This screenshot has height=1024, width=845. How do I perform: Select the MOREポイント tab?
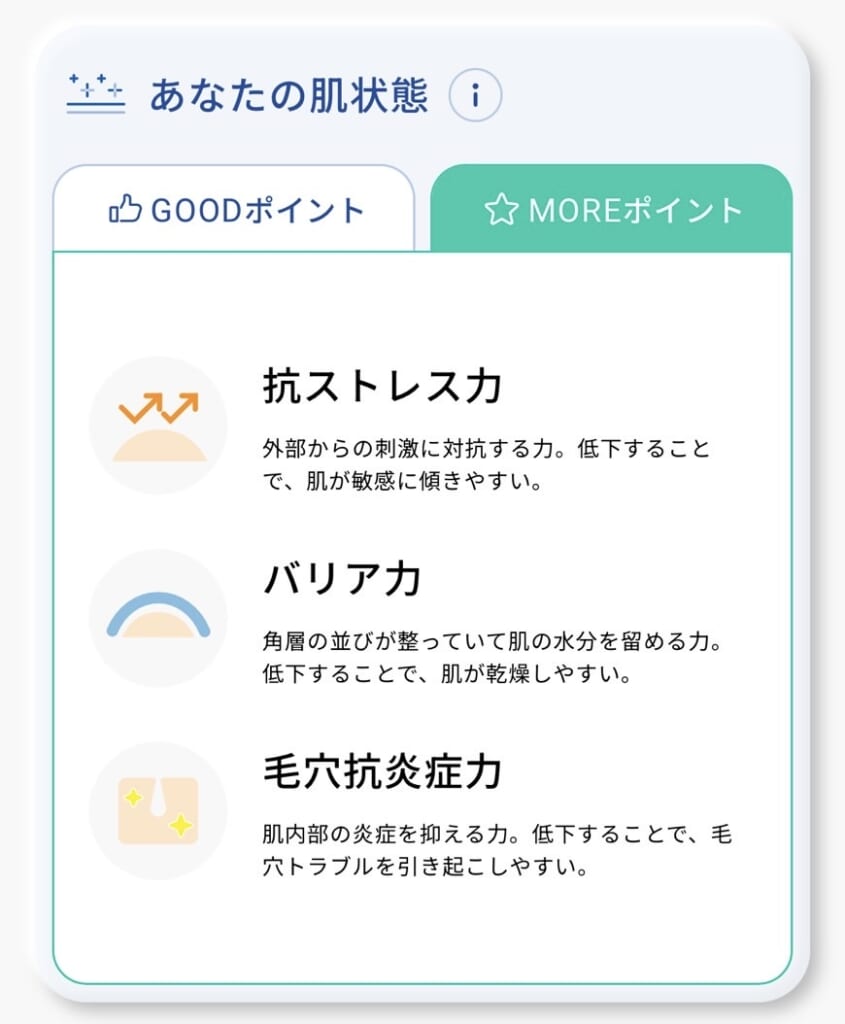[612, 209]
